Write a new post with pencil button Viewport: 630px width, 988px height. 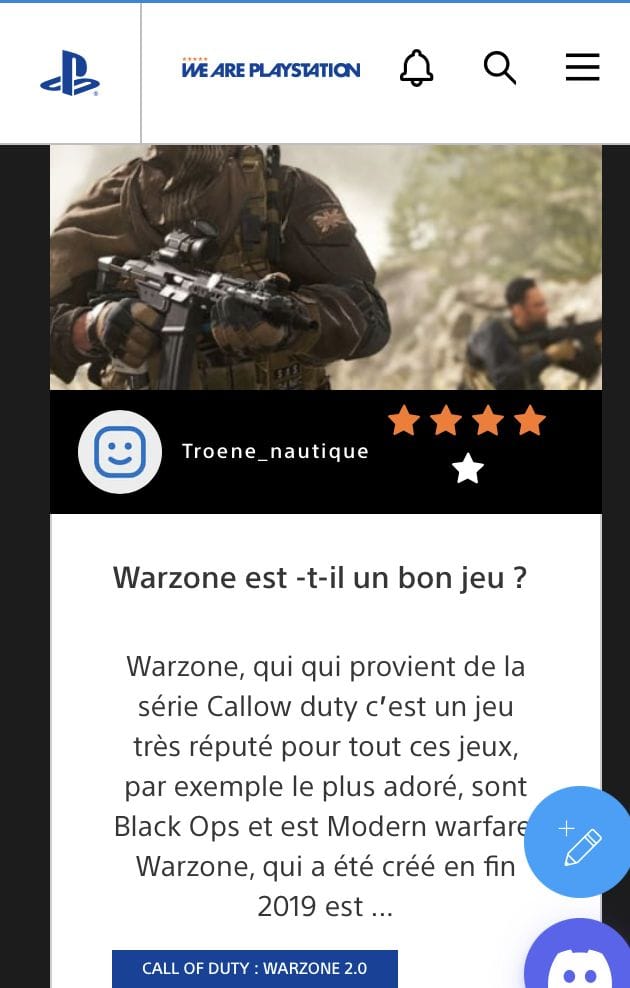[x=580, y=842]
